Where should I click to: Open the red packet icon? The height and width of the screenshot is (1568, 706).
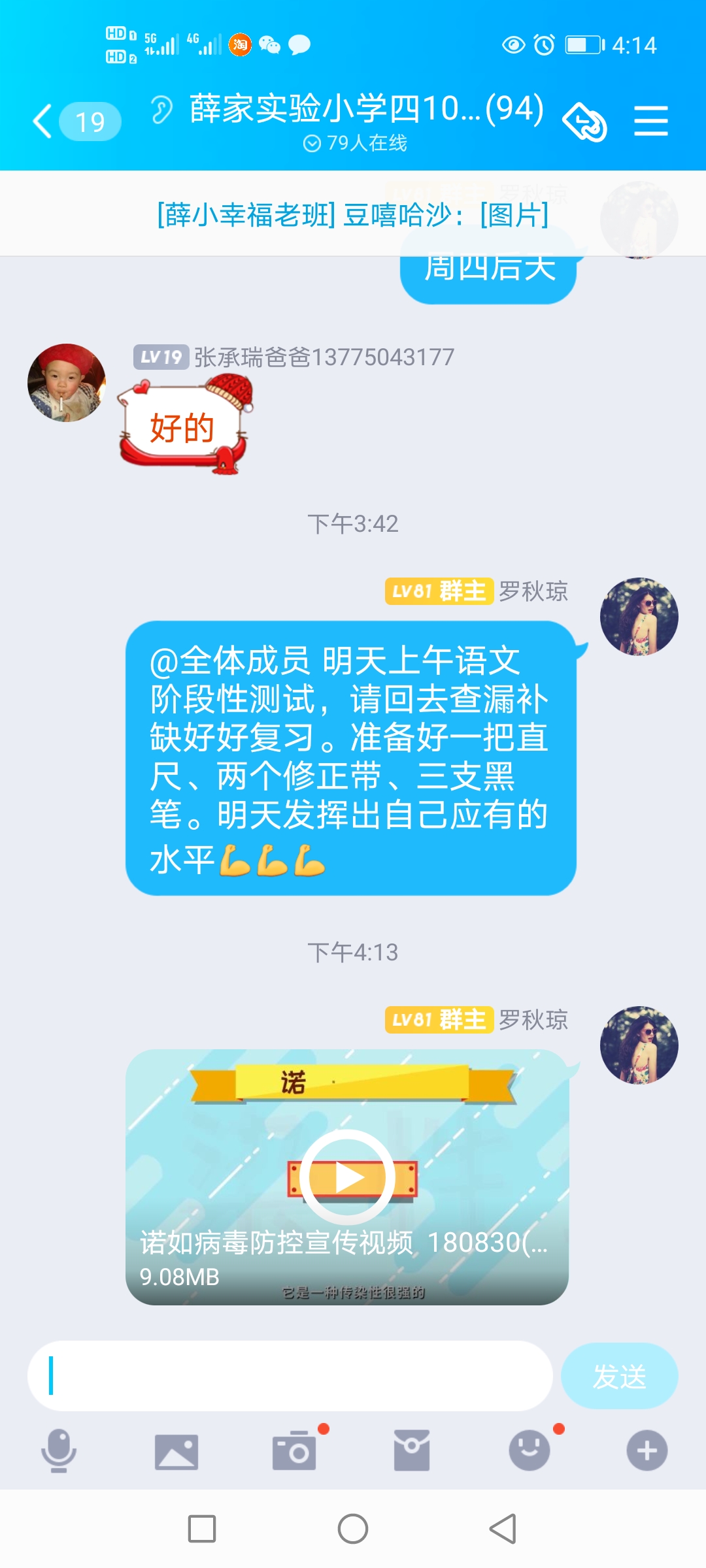click(412, 1450)
